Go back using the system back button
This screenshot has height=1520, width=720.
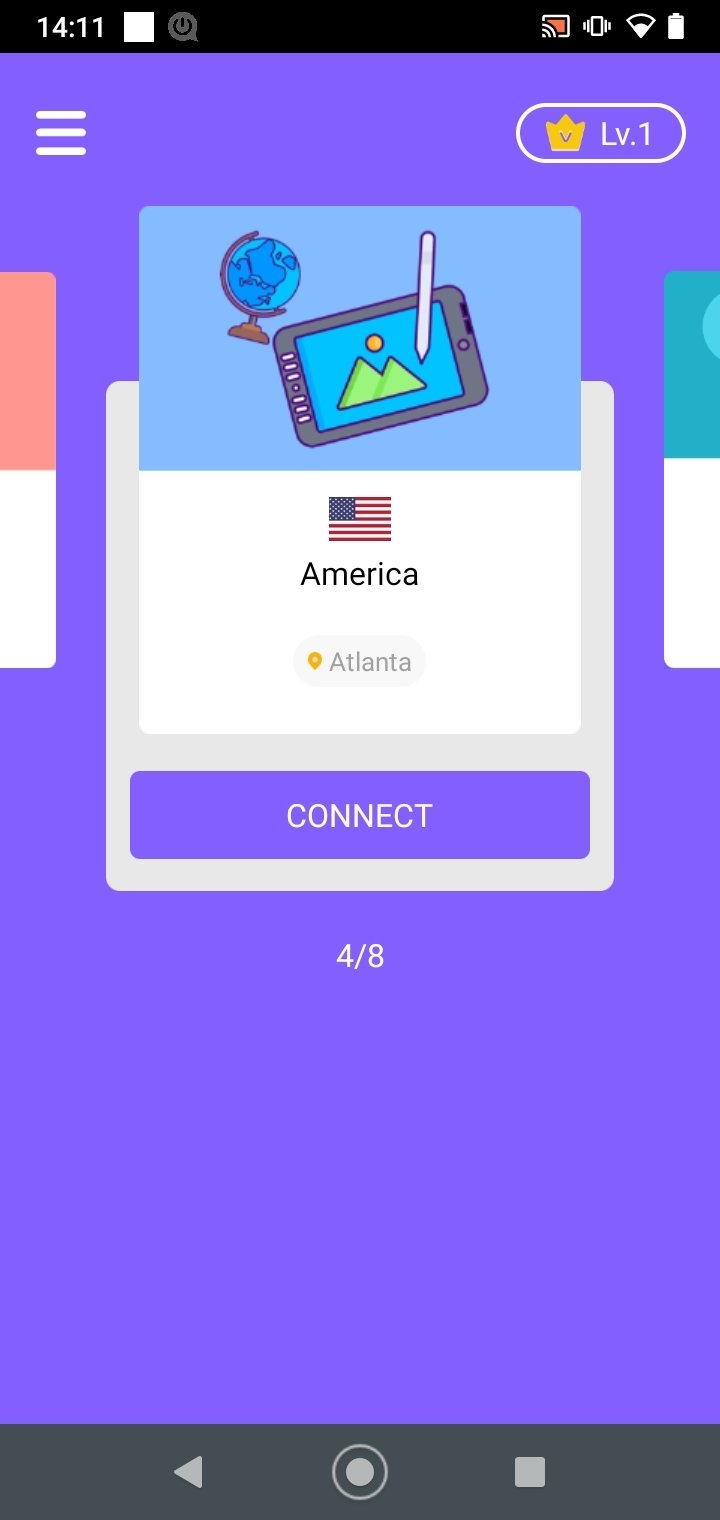point(188,1472)
